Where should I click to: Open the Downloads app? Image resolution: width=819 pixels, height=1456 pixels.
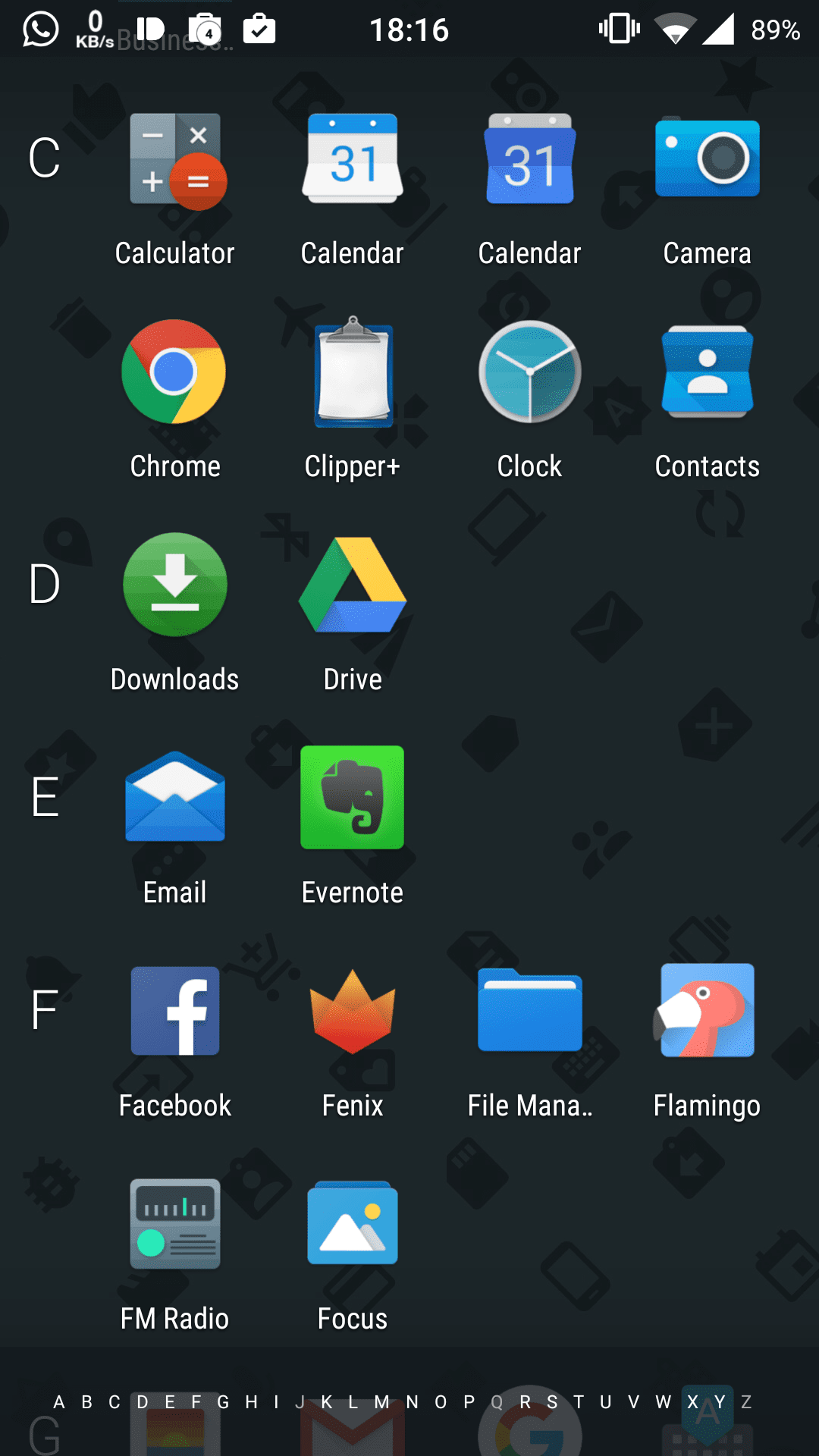[175, 614]
